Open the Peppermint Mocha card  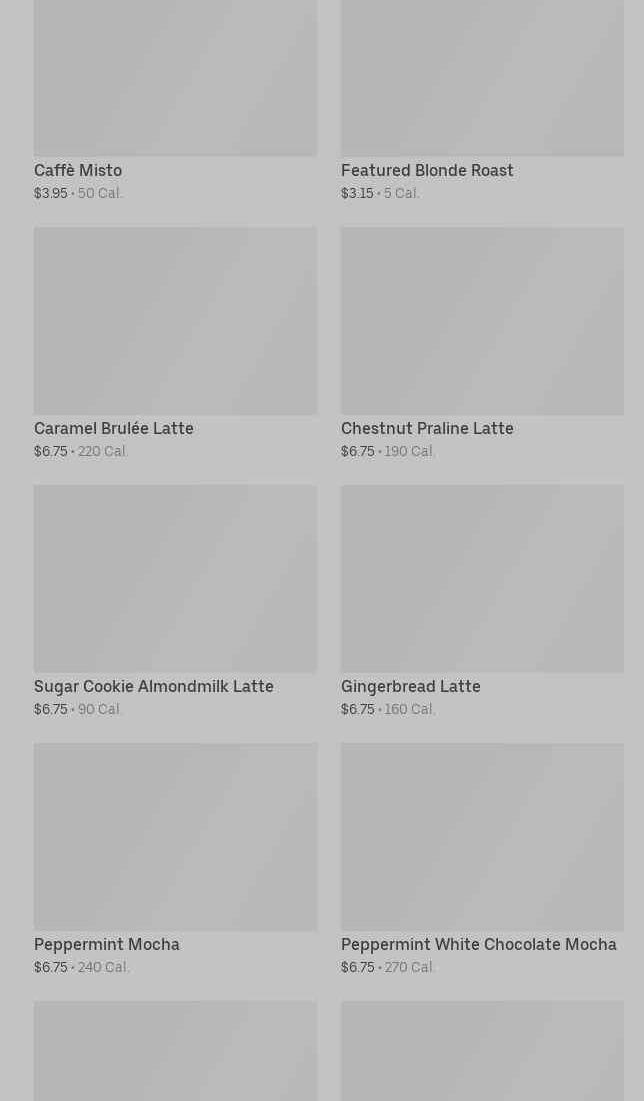tap(175, 859)
